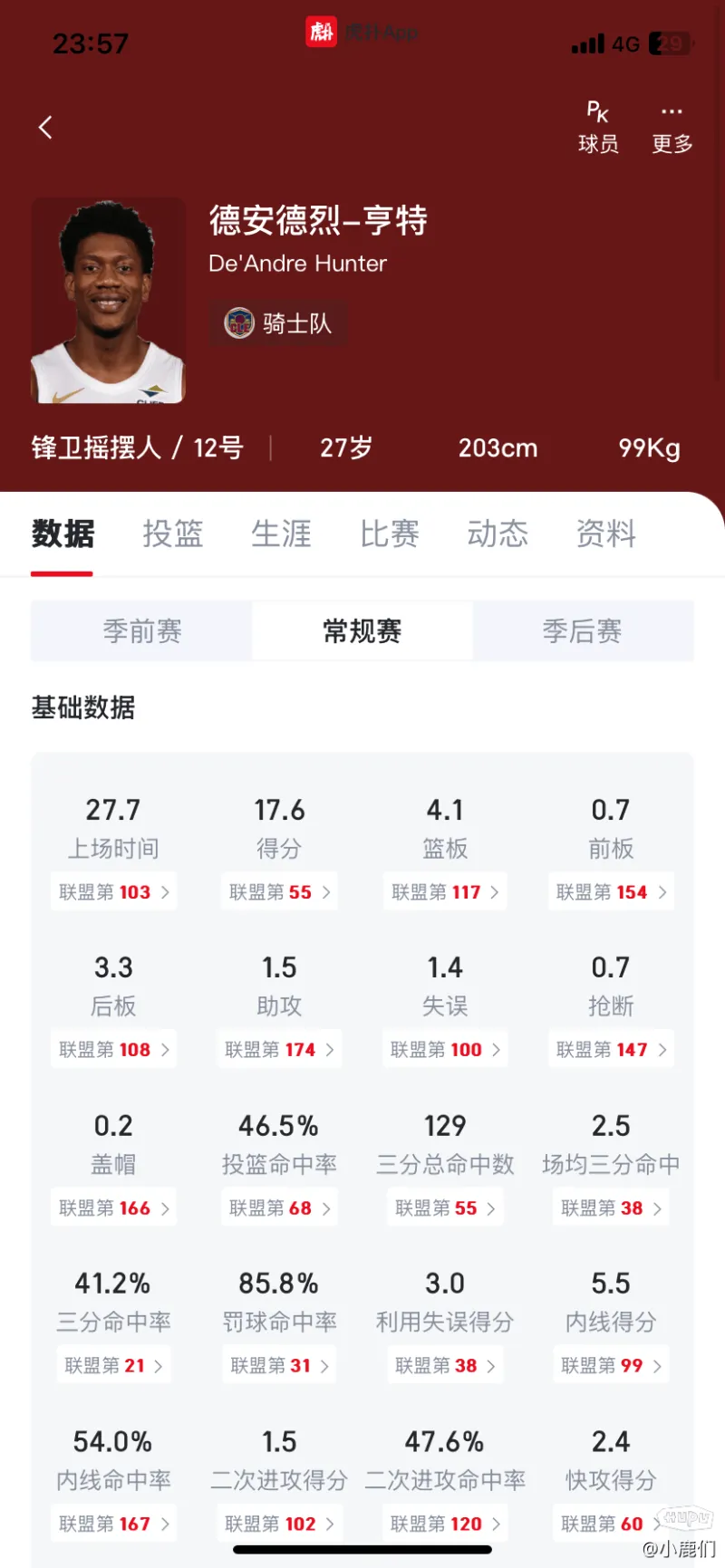This screenshot has height=1568, width=725.
Task: Select the 季前赛 segment
Action: tap(142, 631)
